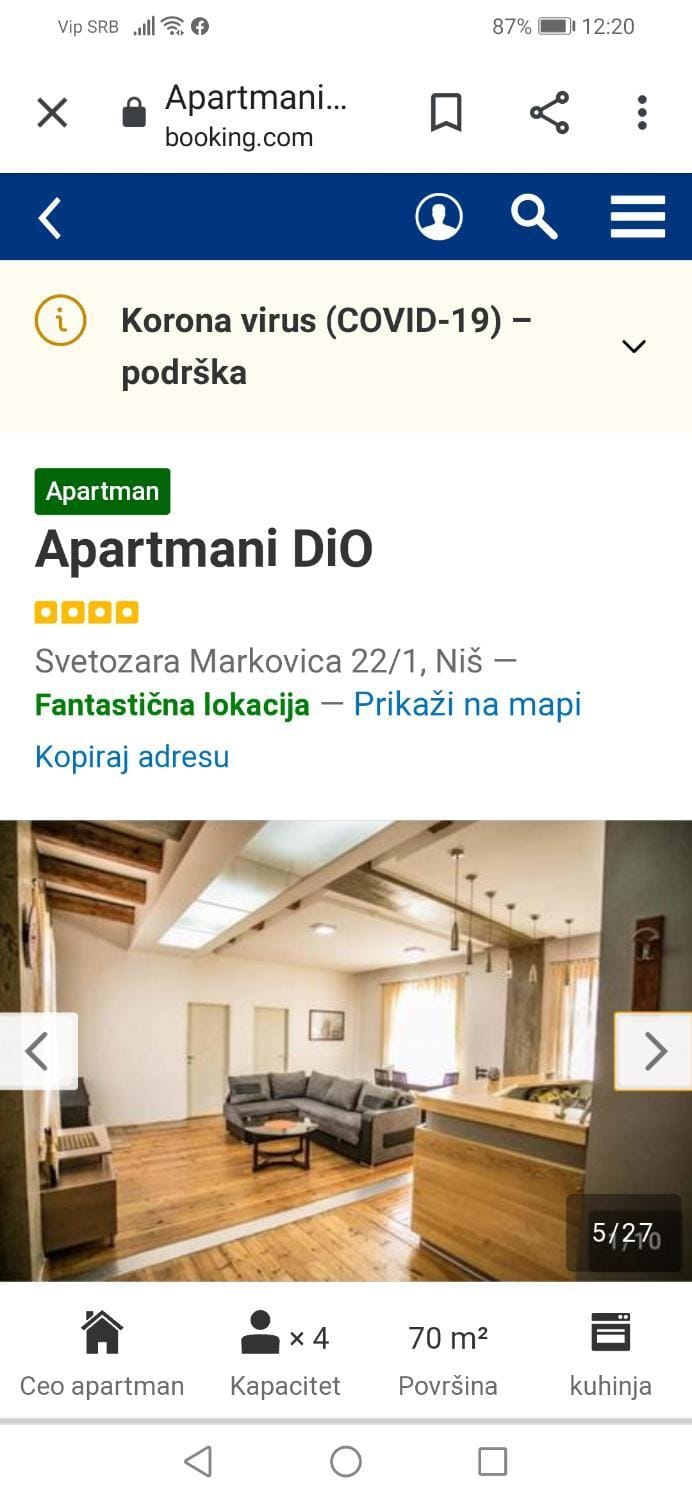Go back using the blue header arrow

point(50,217)
